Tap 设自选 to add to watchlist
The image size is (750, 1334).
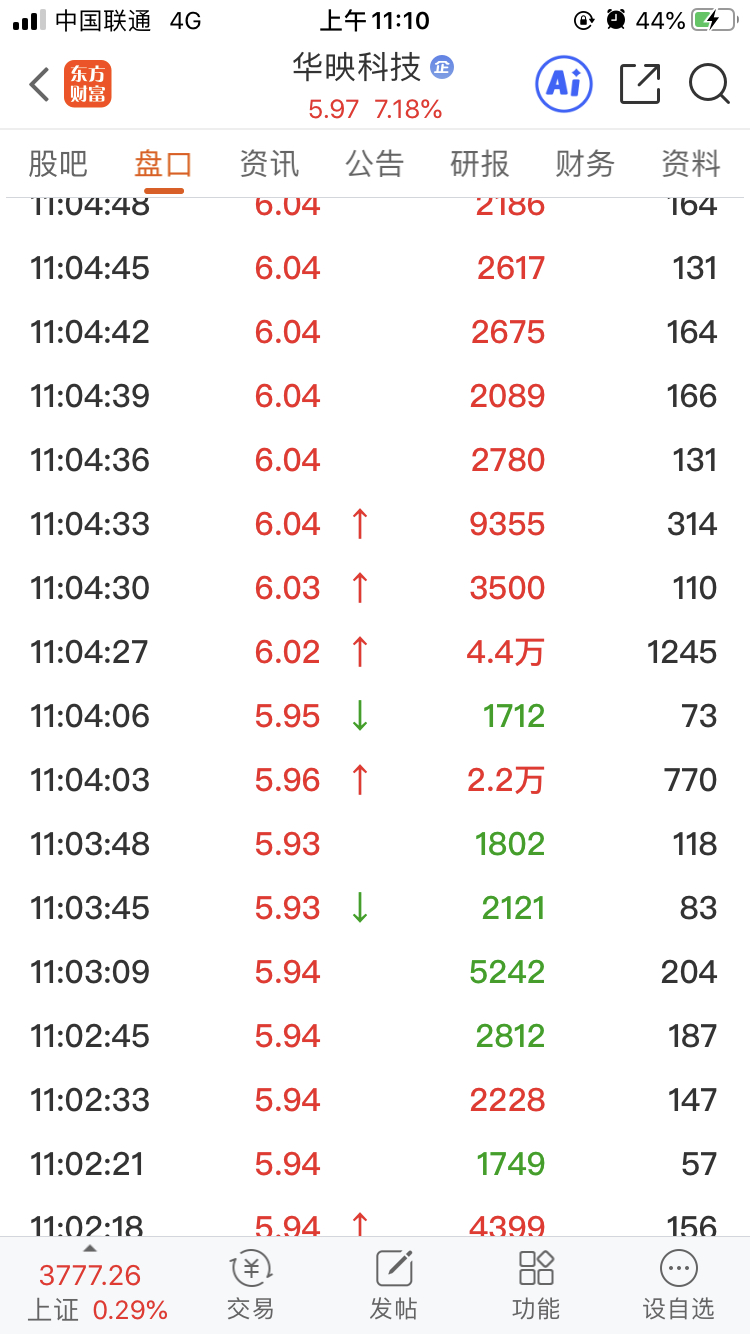point(679,1286)
